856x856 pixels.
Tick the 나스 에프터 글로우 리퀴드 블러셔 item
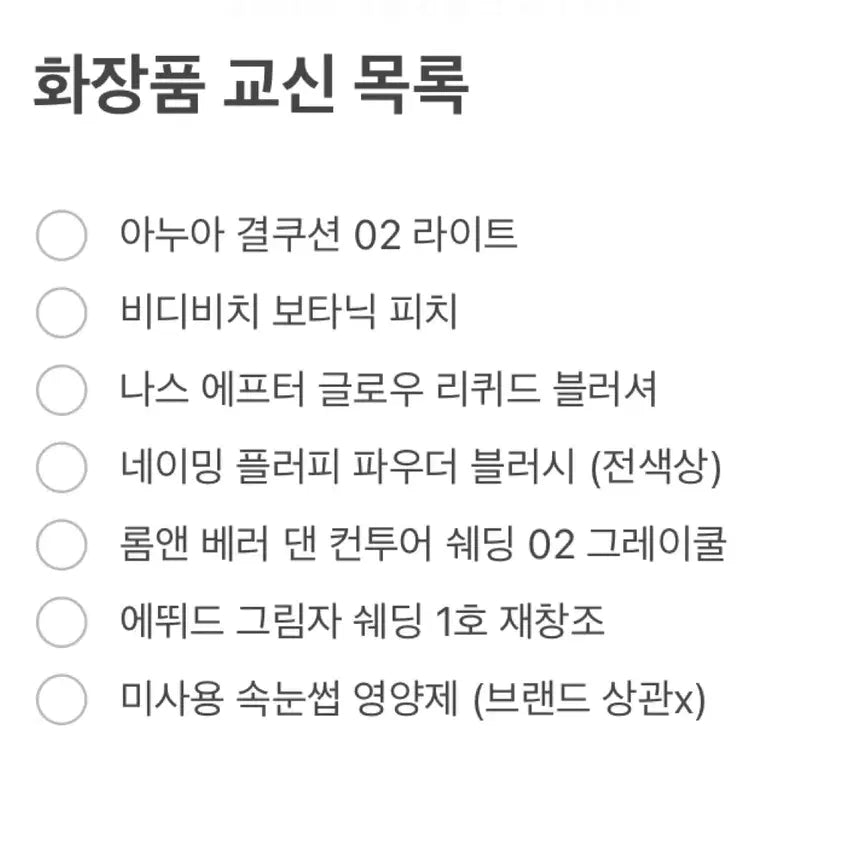[x=61, y=389]
